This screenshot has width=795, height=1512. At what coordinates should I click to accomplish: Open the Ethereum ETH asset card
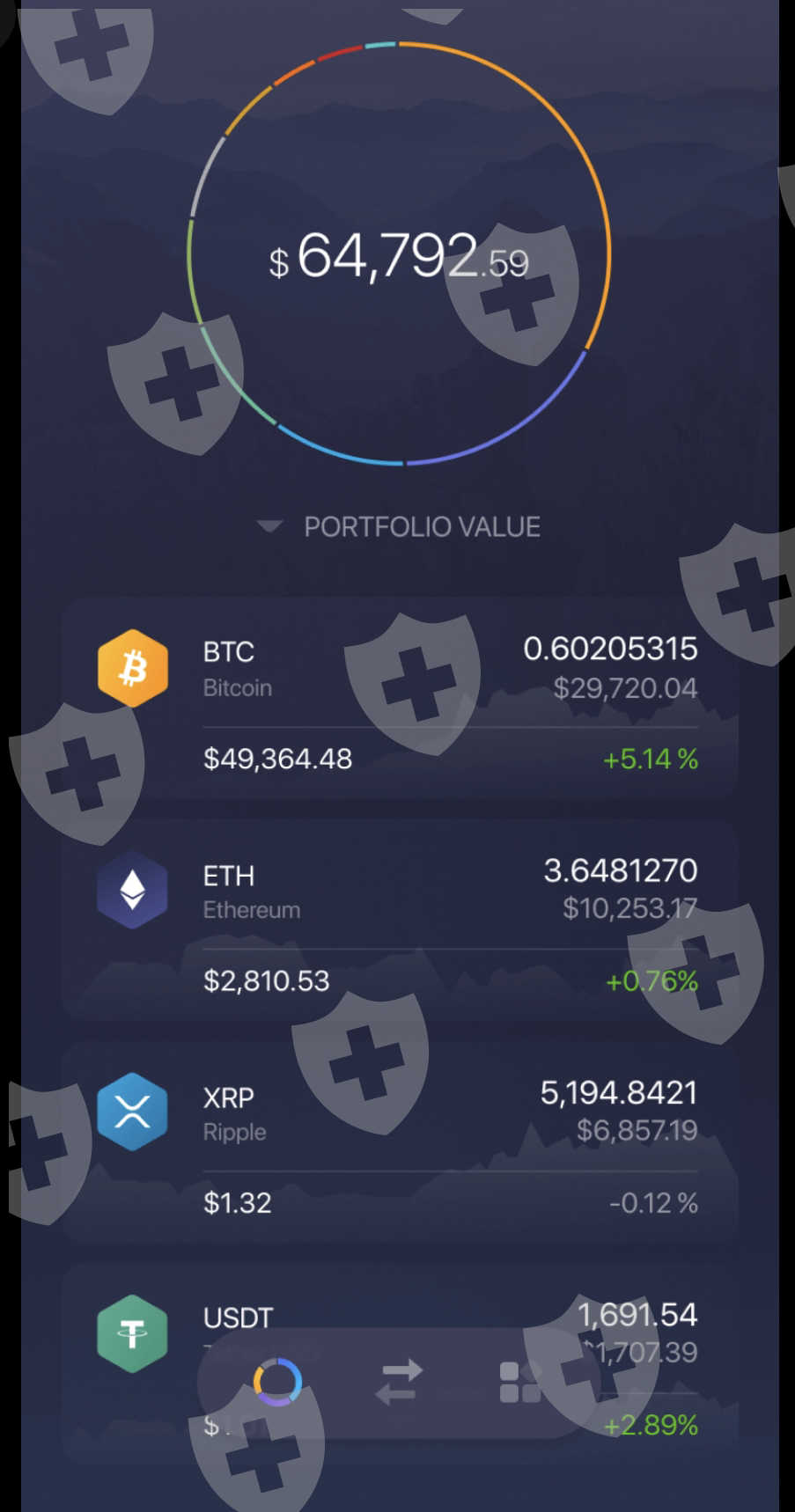(400, 921)
